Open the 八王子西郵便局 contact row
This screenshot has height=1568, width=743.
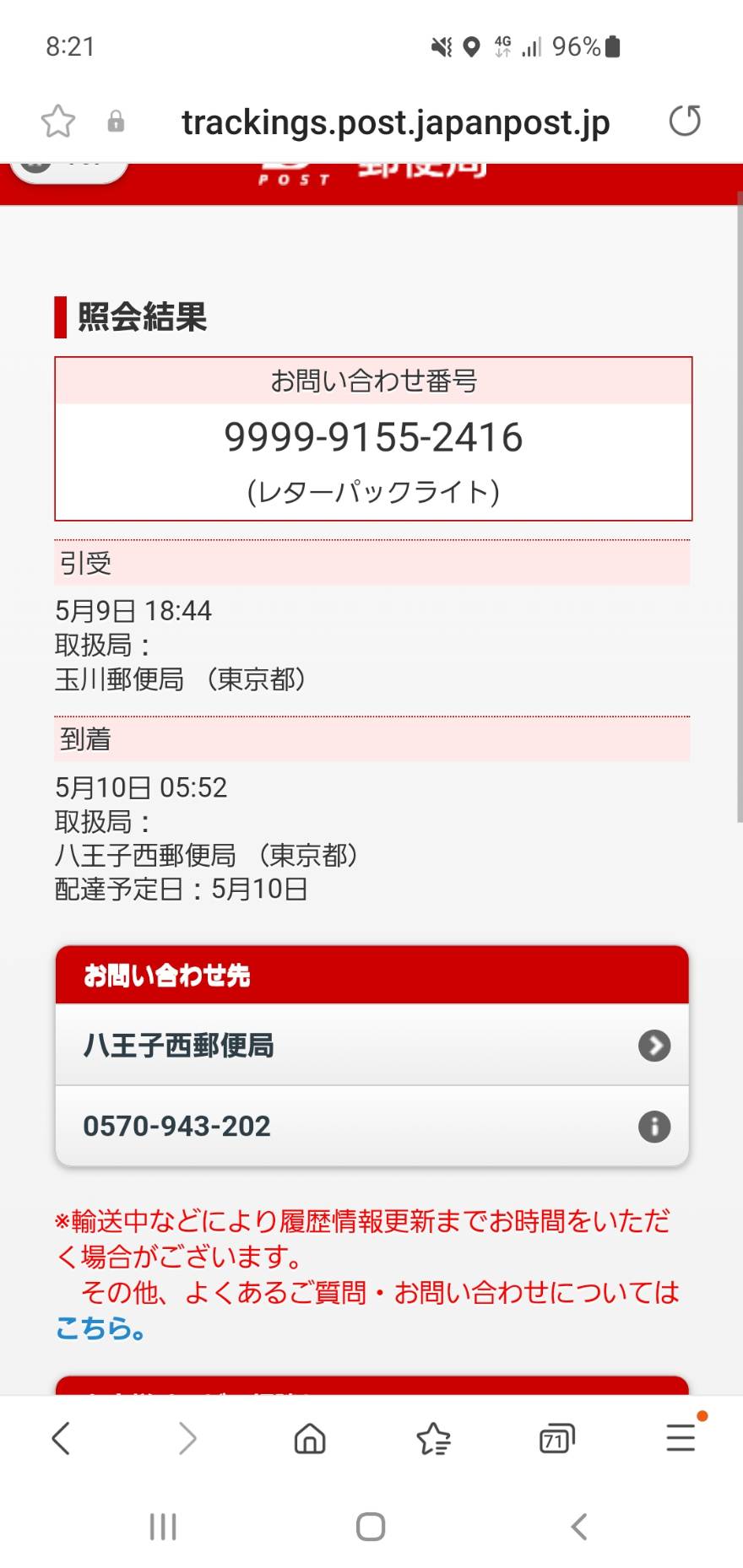pyautogui.click(x=372, y=1045)
